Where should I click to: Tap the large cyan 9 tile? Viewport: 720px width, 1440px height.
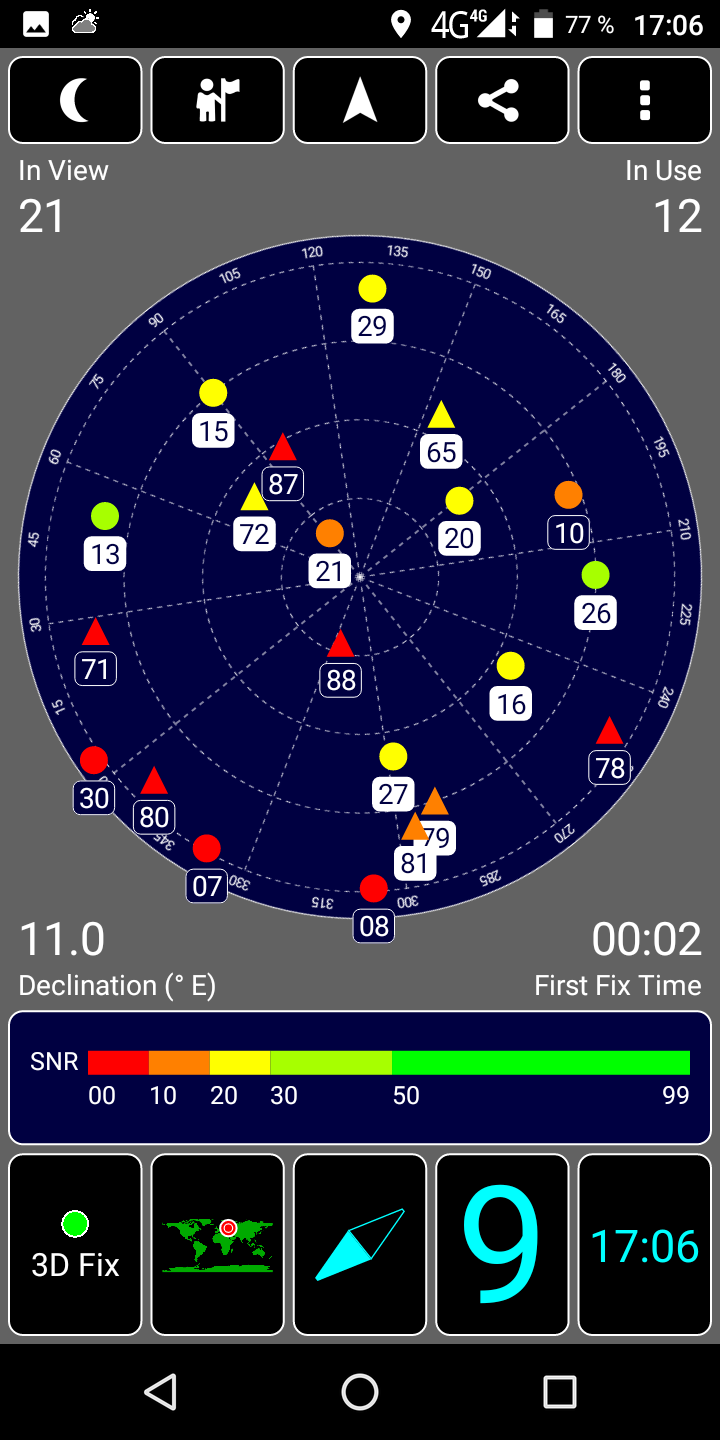(502, 1245)
